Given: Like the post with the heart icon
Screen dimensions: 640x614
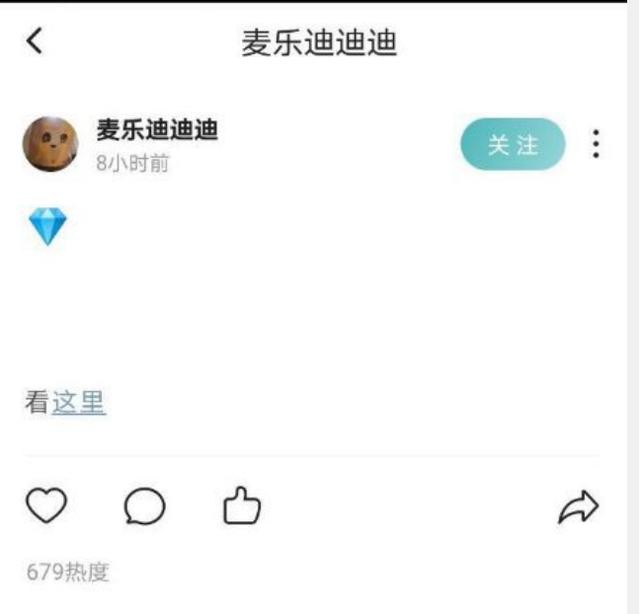Looking at the screenshot, I should tap(46, 507).
